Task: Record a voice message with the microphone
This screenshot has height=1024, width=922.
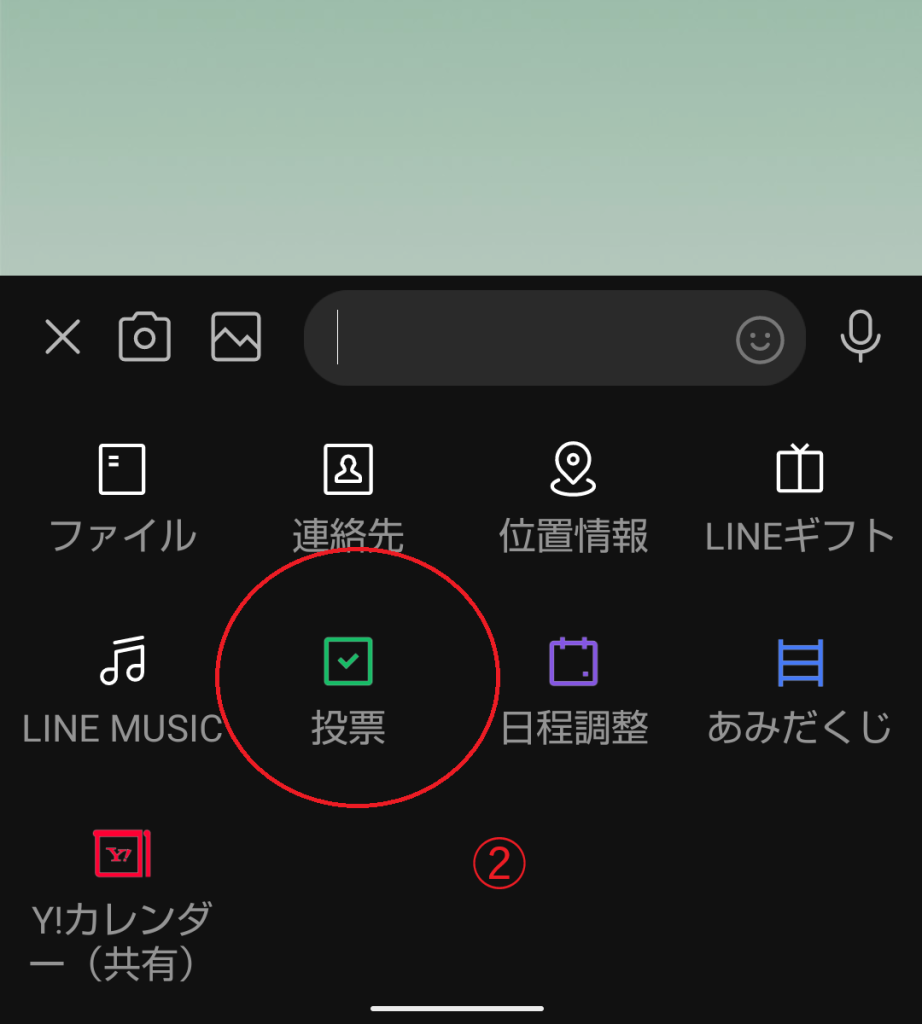Action: click(860, 337)
